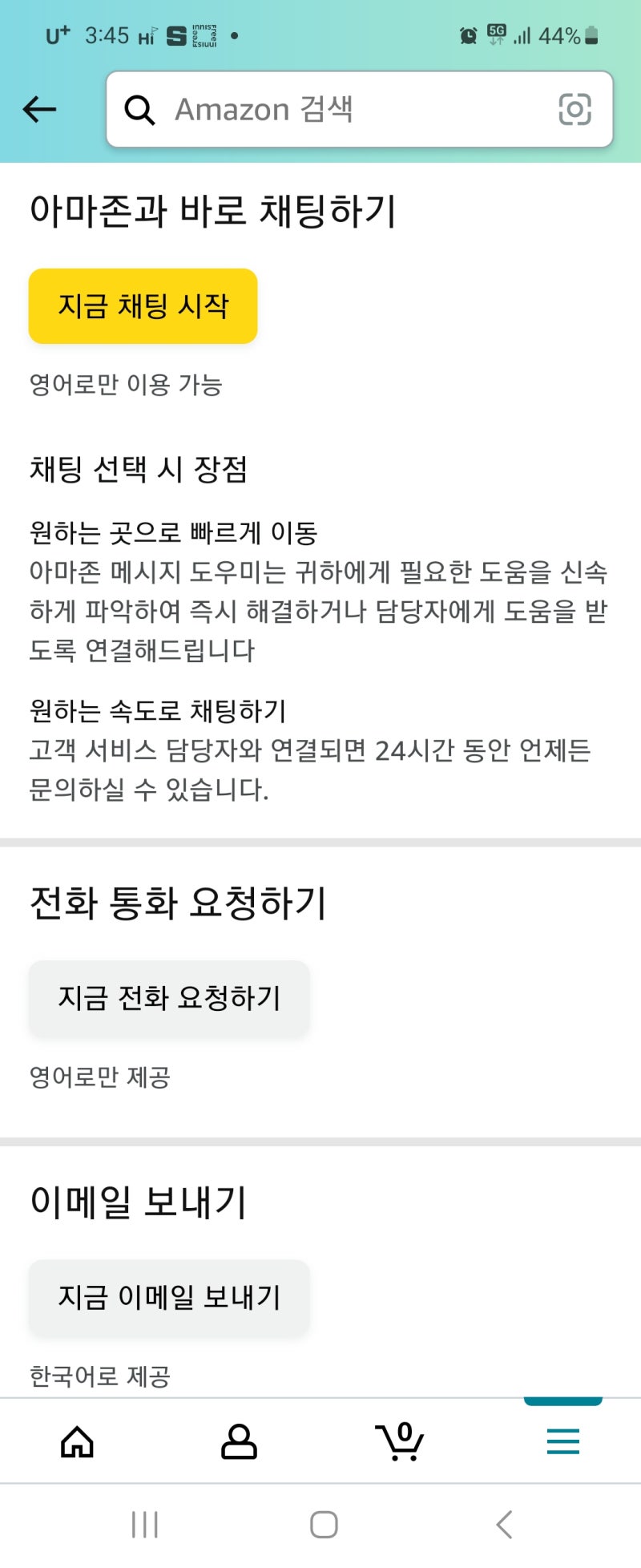The height and width of the screenshot is (1568, 641).
Task: Open the camera visual search icon
Action: (574, 110)
